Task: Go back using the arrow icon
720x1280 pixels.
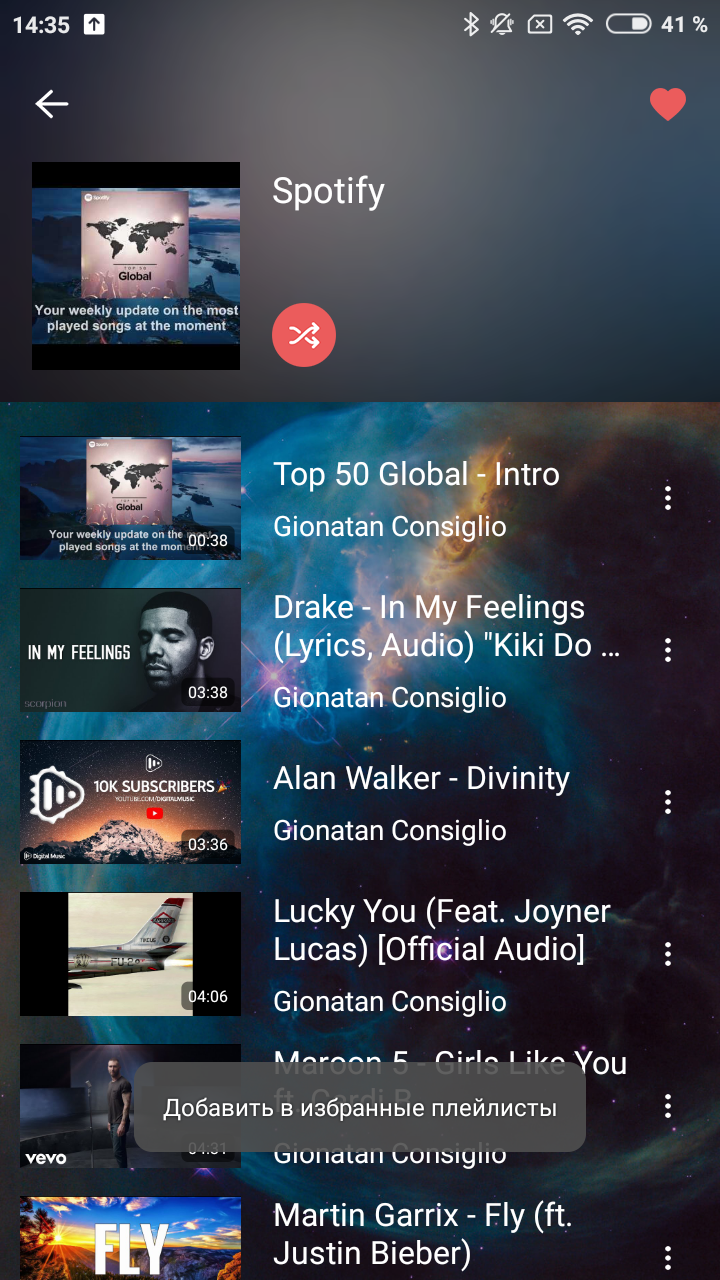Action: pos(52,104)
